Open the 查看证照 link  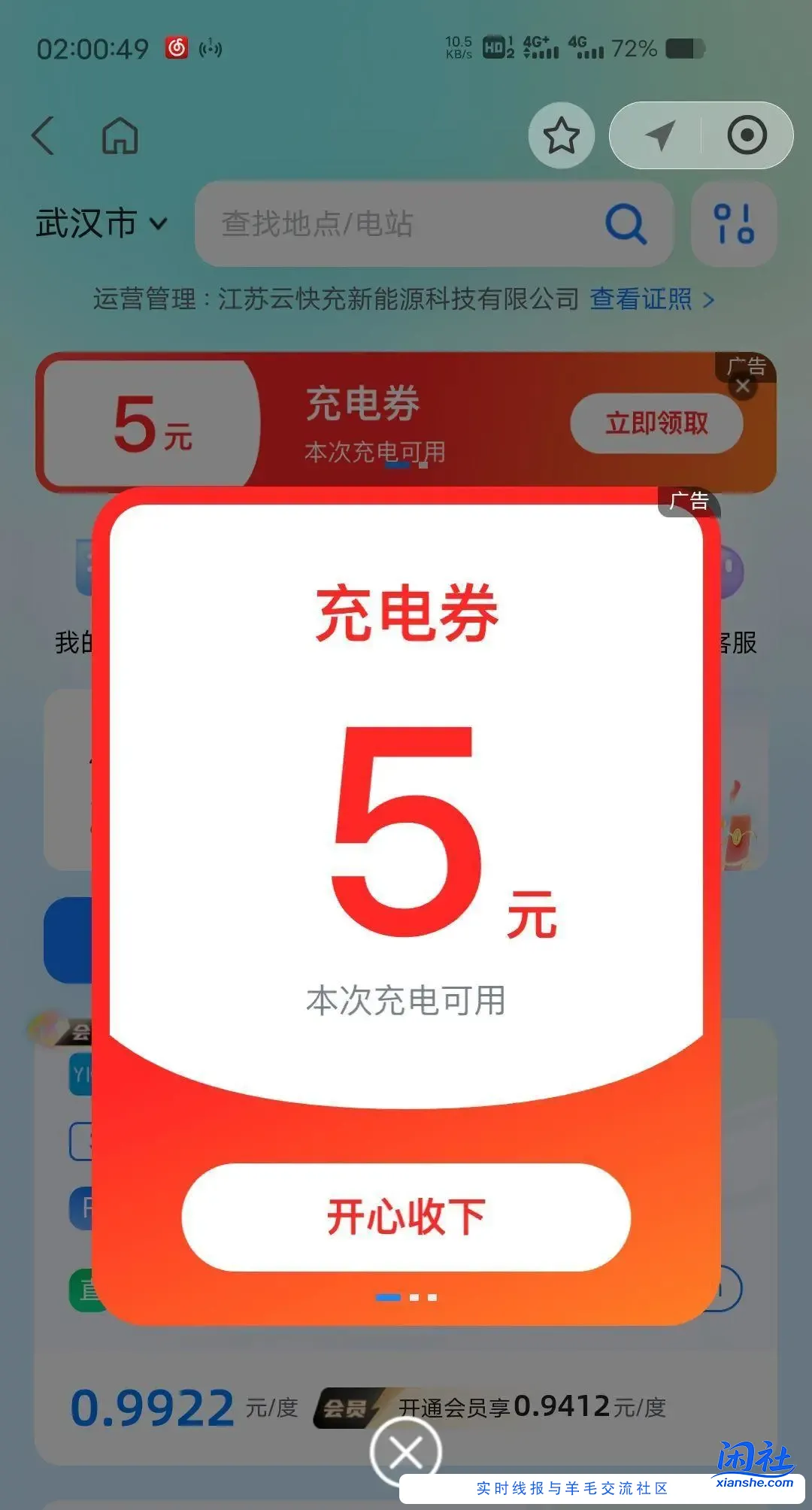tap(650, 299)
